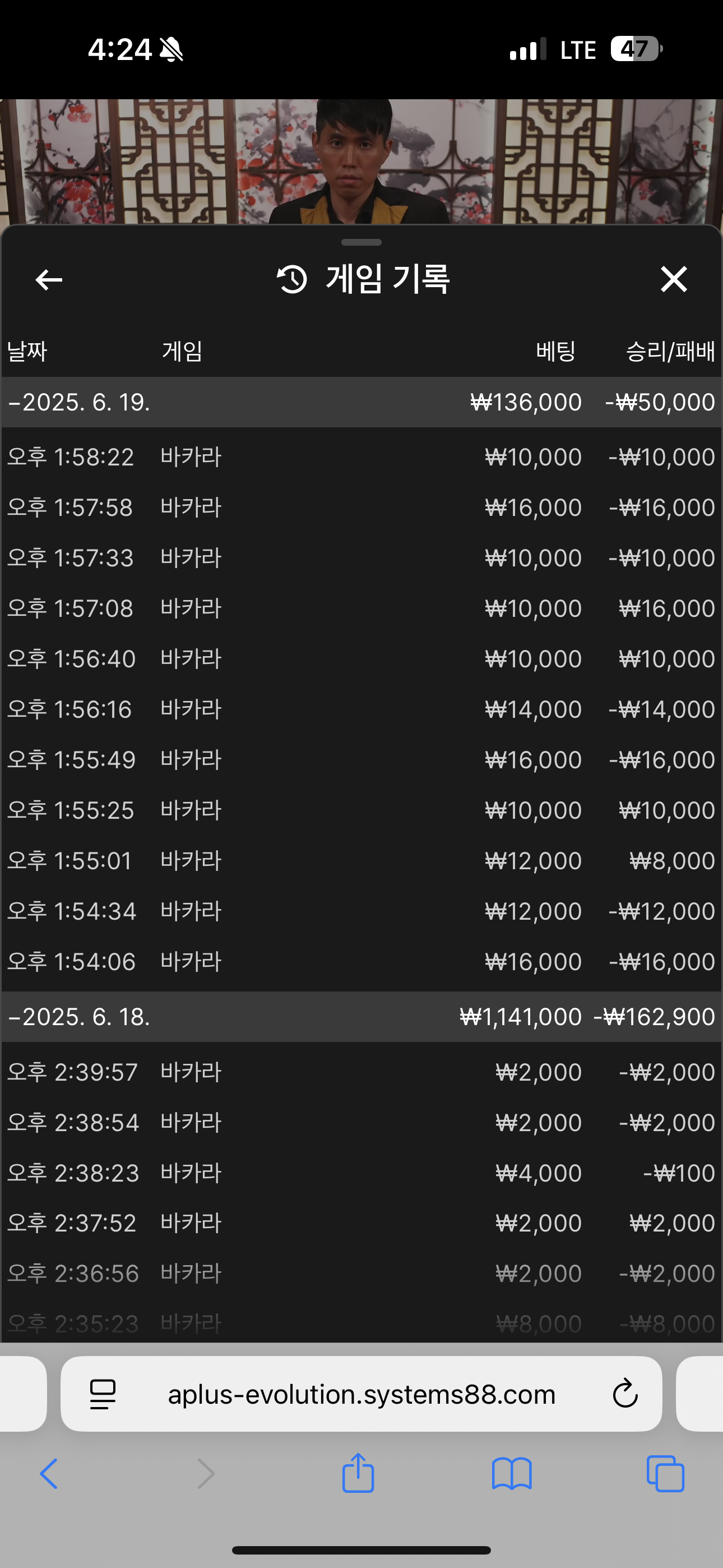Open Safari bookmarks
Image resolution: width=723 pixels, height=1568 pixels.
coord(512,1474)
